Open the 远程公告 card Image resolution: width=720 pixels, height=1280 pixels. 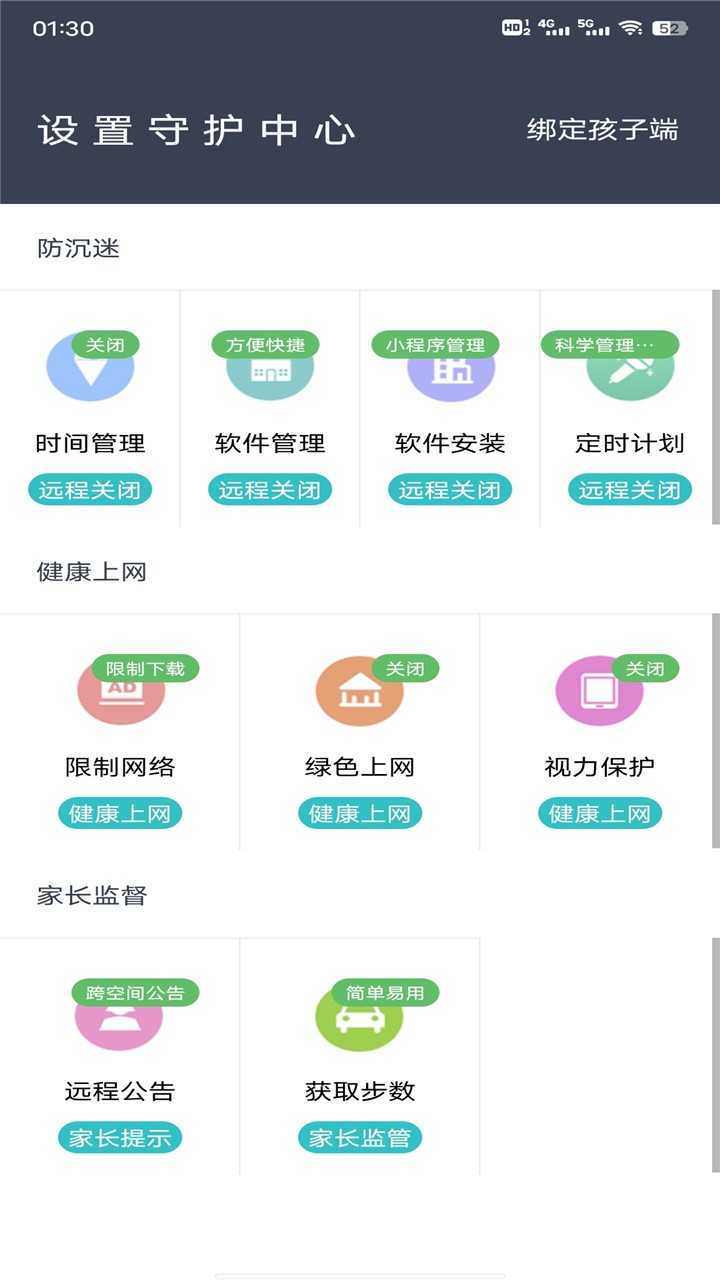120,1058
